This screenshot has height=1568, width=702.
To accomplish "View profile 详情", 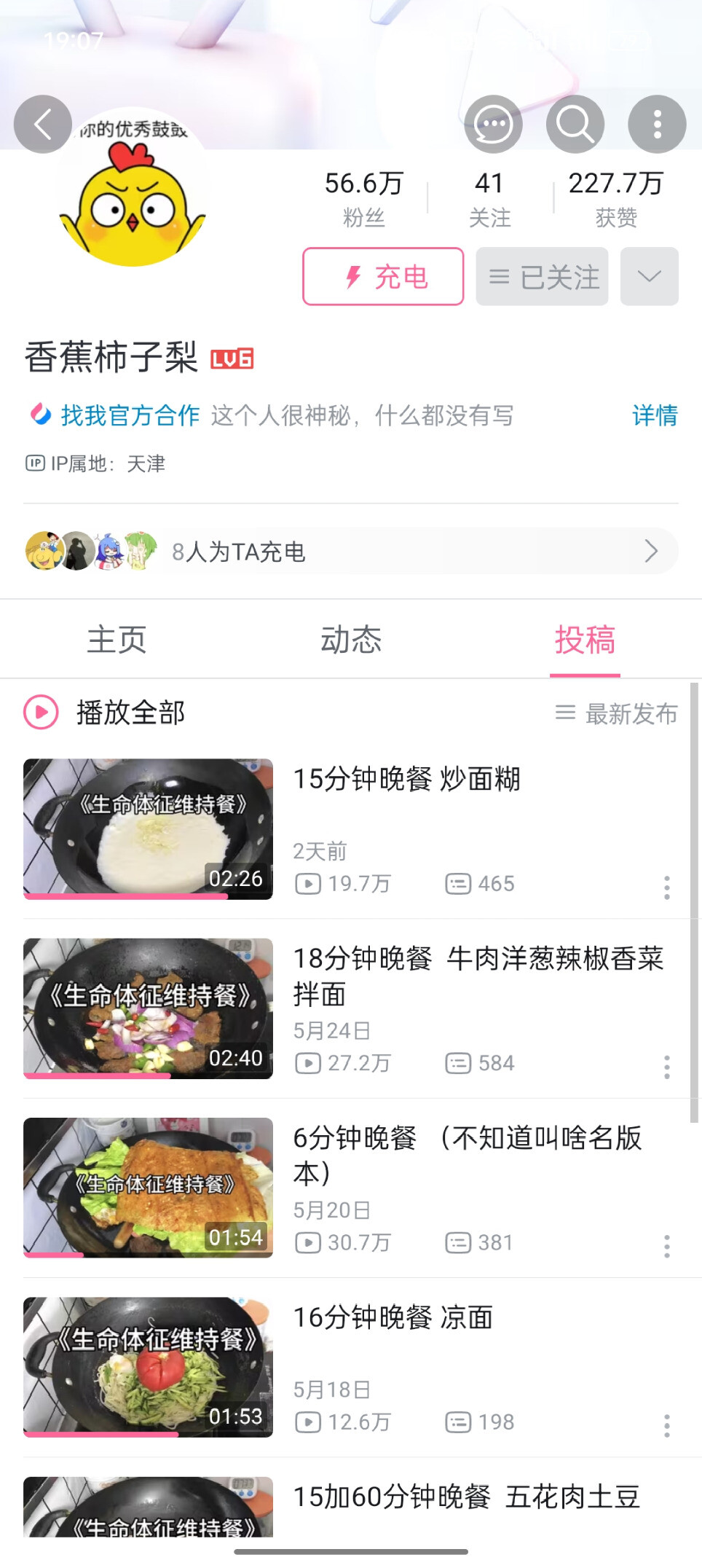I will pyautogui.click(x=655, y=415).
